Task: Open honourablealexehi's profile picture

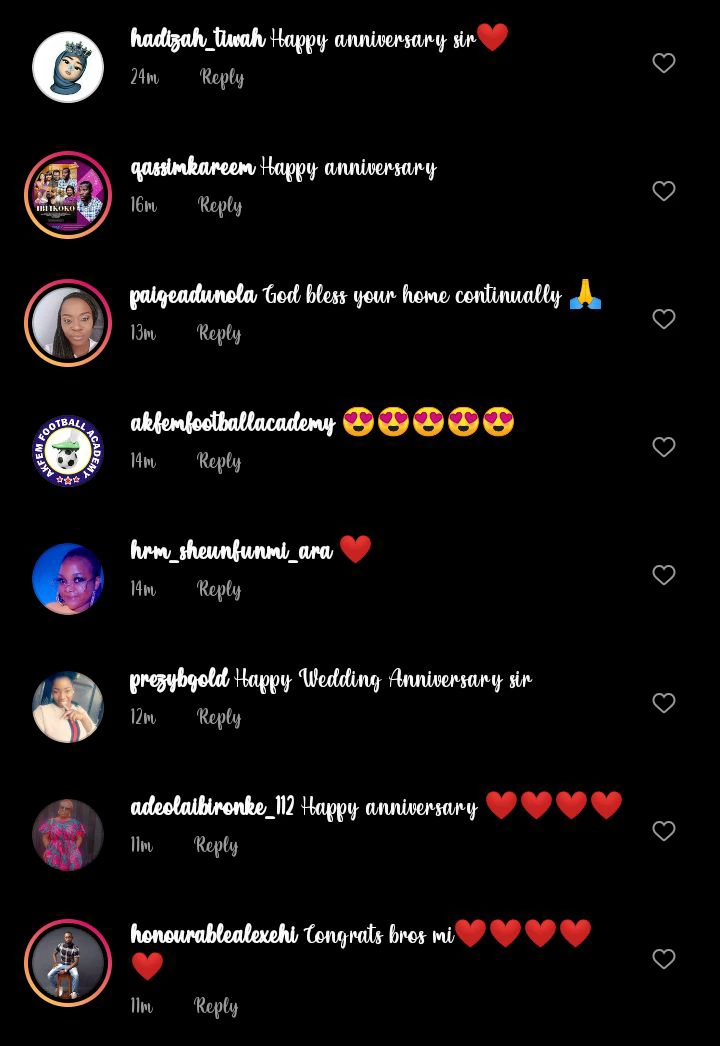Action: 68,963
